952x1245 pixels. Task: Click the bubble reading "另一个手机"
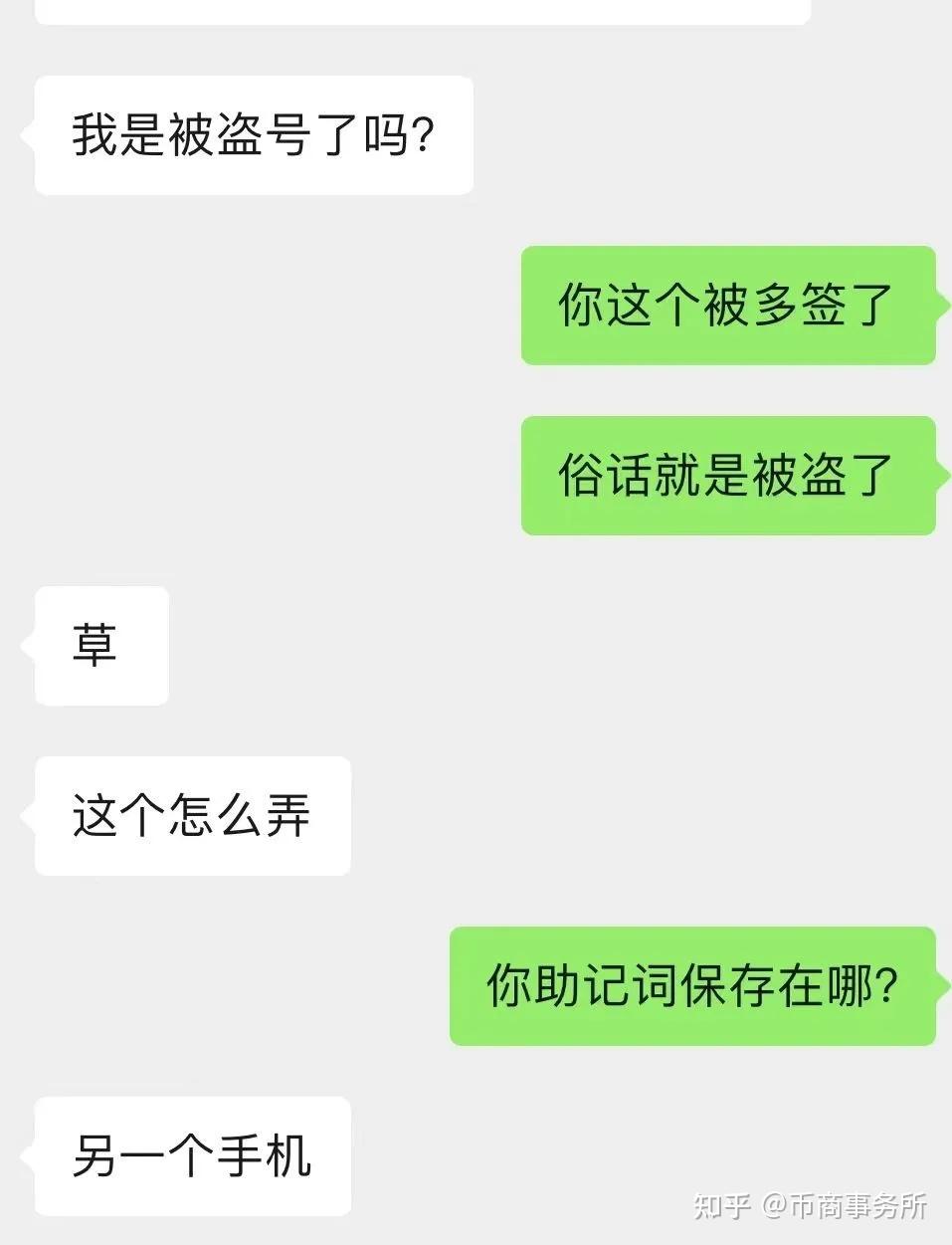pos(192,1154)
